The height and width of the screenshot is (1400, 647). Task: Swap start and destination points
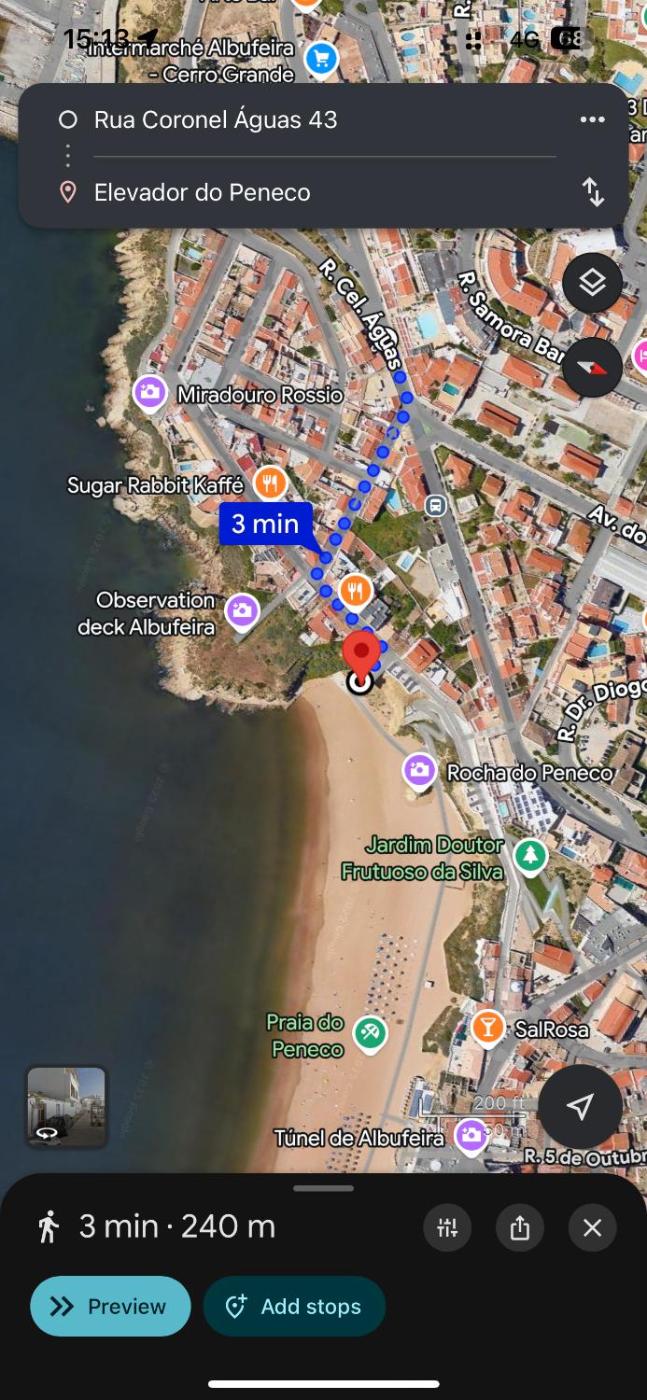click(x=593, y=192)
